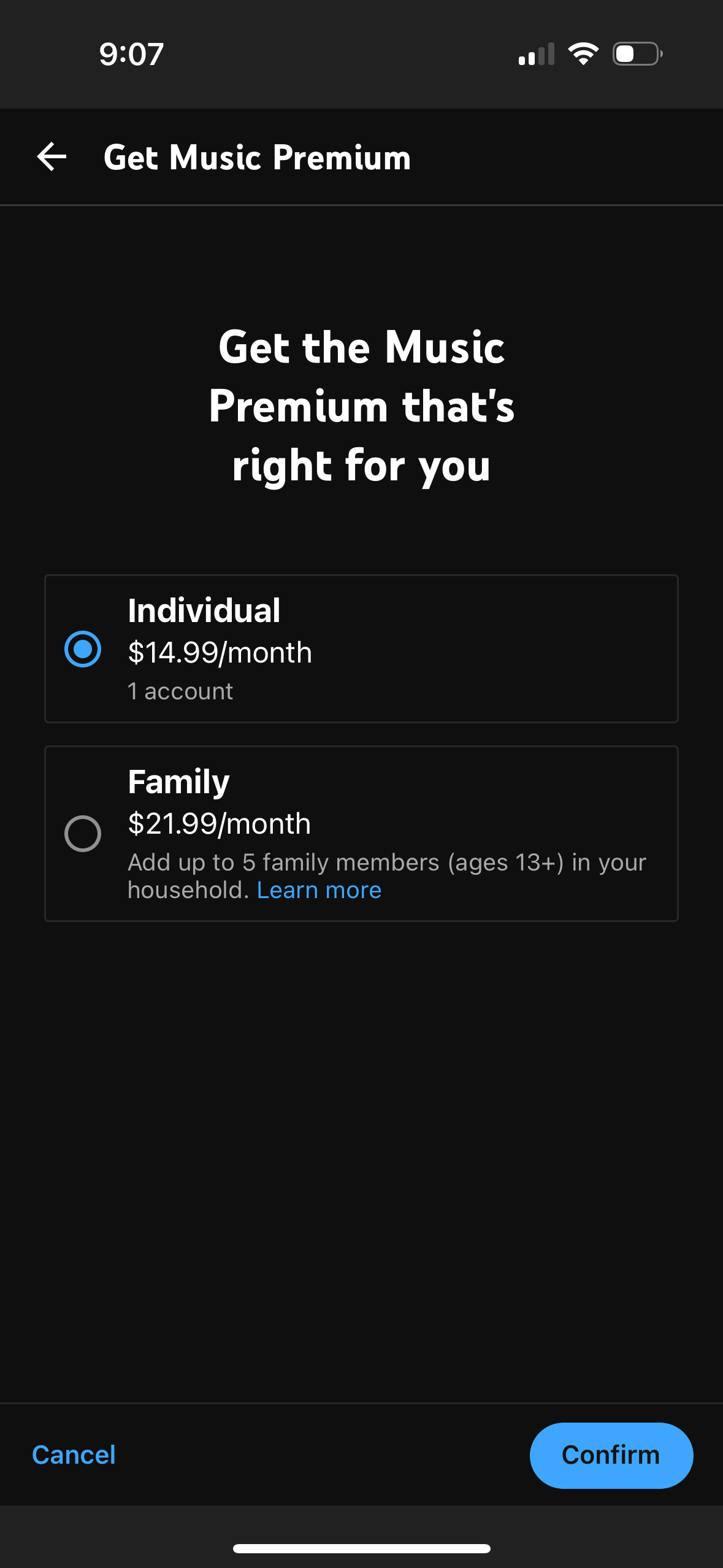This screenshot has height=1568, width=723.
Task: Tap the Wi-Fi status icon
Action: tap(583, 54)
